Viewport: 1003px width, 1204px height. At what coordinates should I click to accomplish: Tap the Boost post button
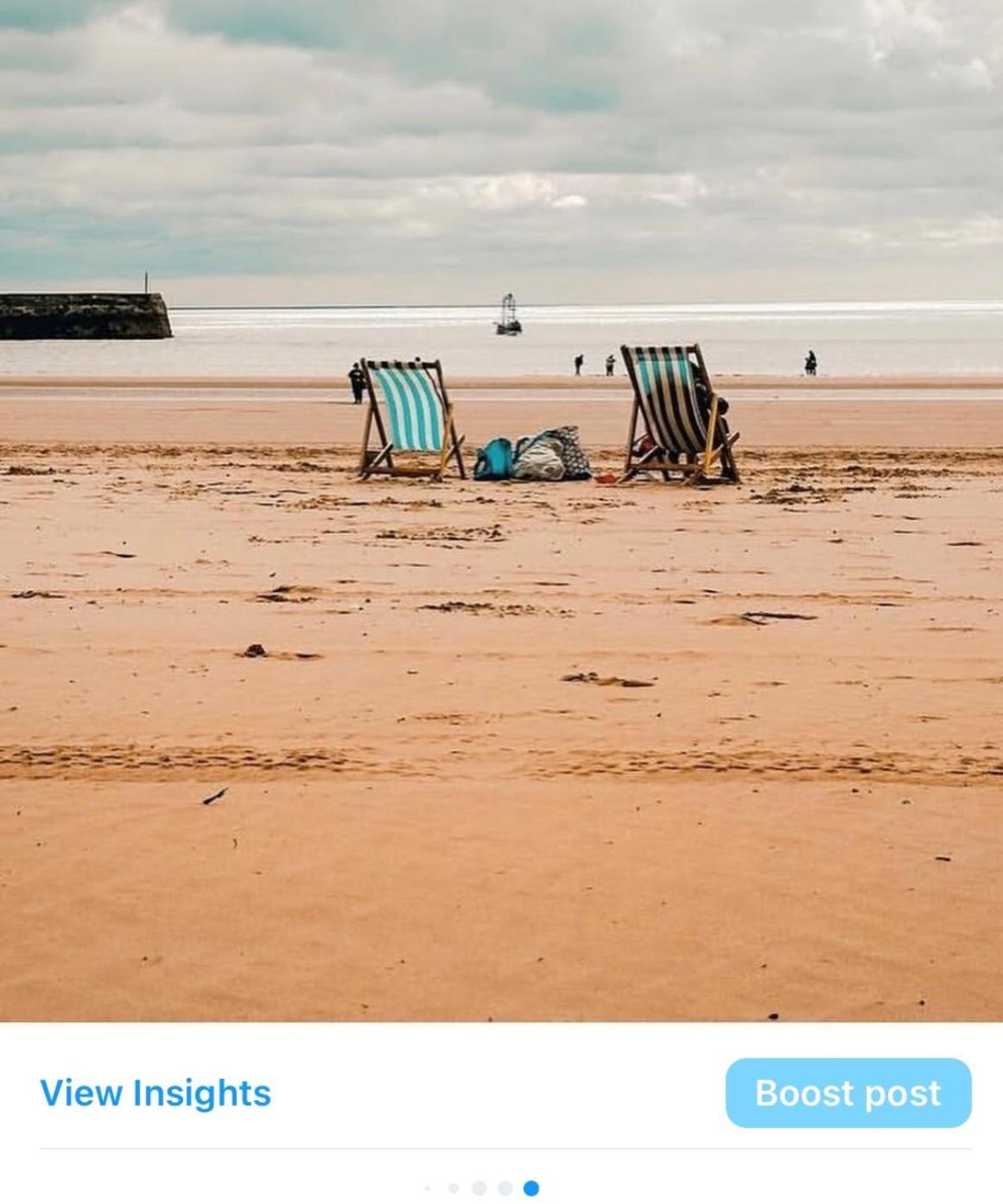coord(847,1093)
